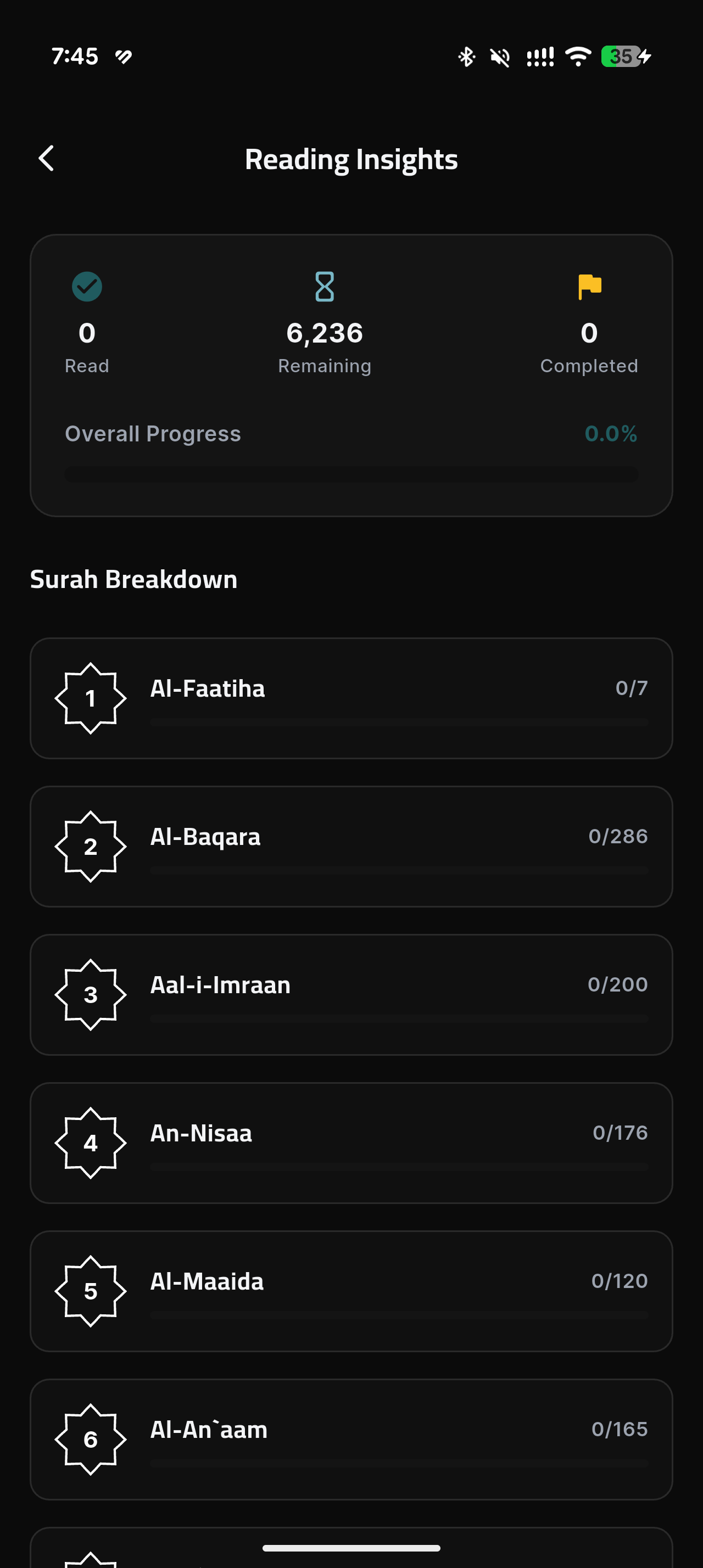This screenshot has height=1568, width=703.
Task: Tap the yellow flag Completed icon
Action: pos(588,287)
